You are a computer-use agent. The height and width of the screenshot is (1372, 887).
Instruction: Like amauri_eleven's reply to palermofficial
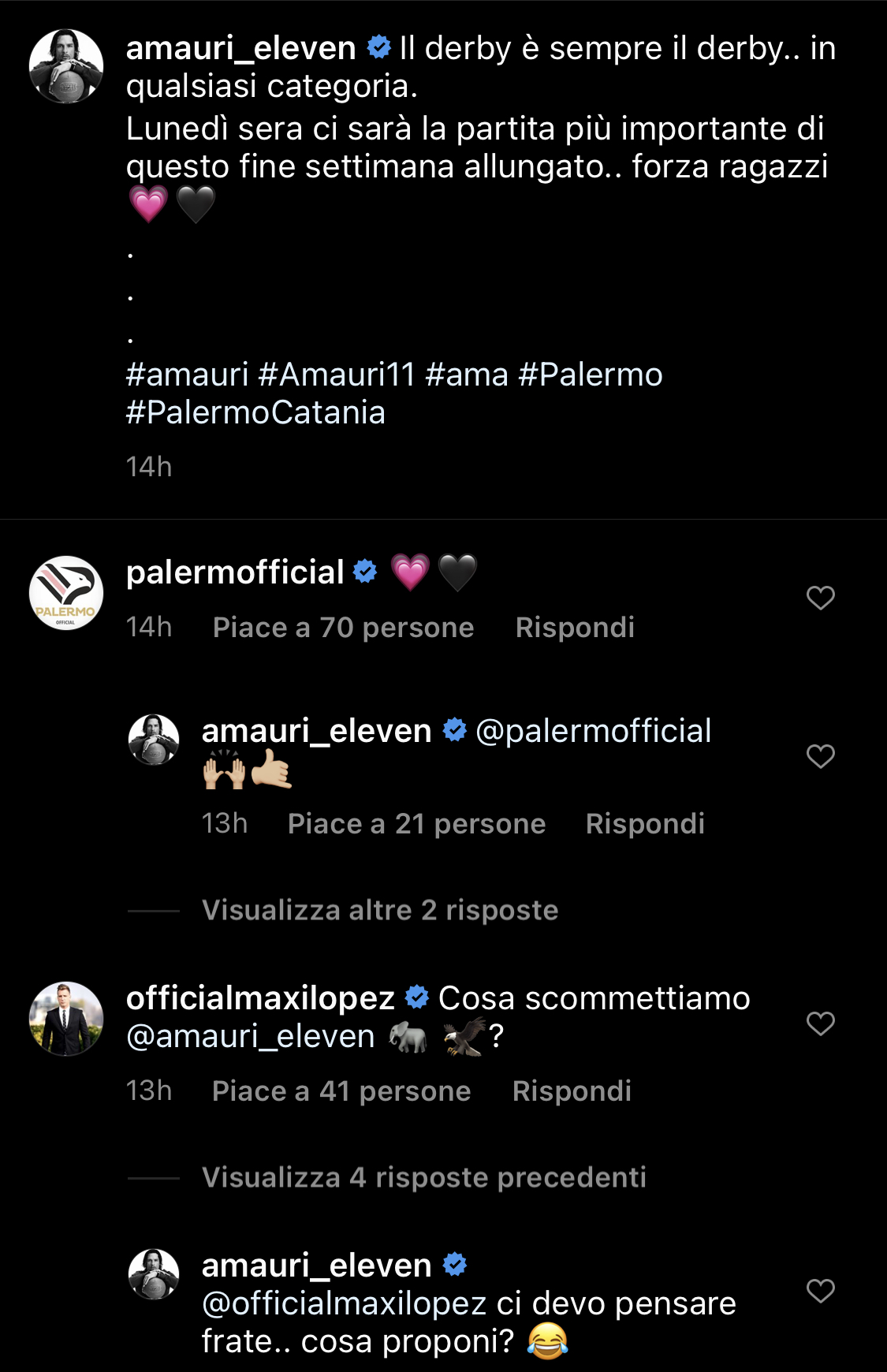pos(820,757)
